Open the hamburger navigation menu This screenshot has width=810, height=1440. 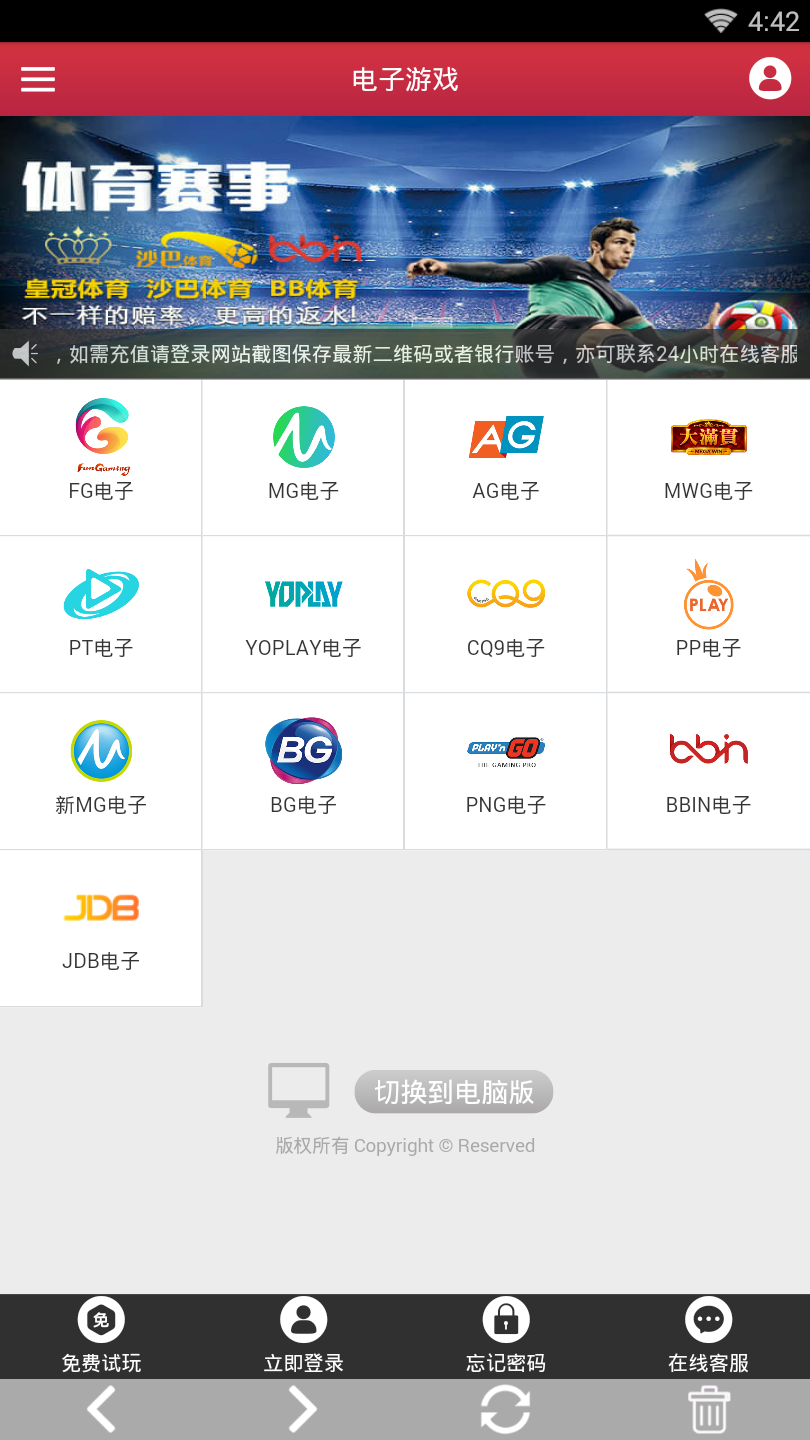38,78
